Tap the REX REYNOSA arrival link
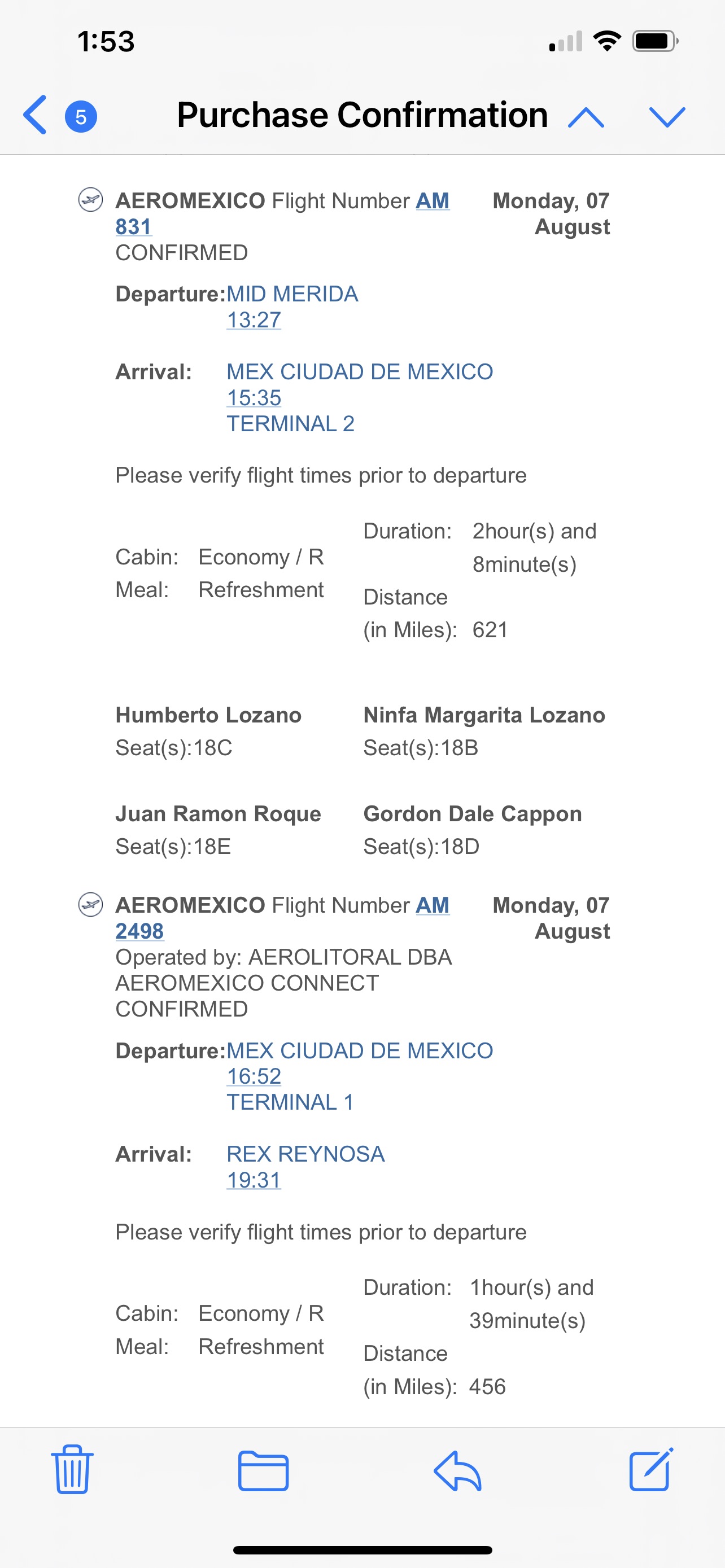 pos(305,1154)
